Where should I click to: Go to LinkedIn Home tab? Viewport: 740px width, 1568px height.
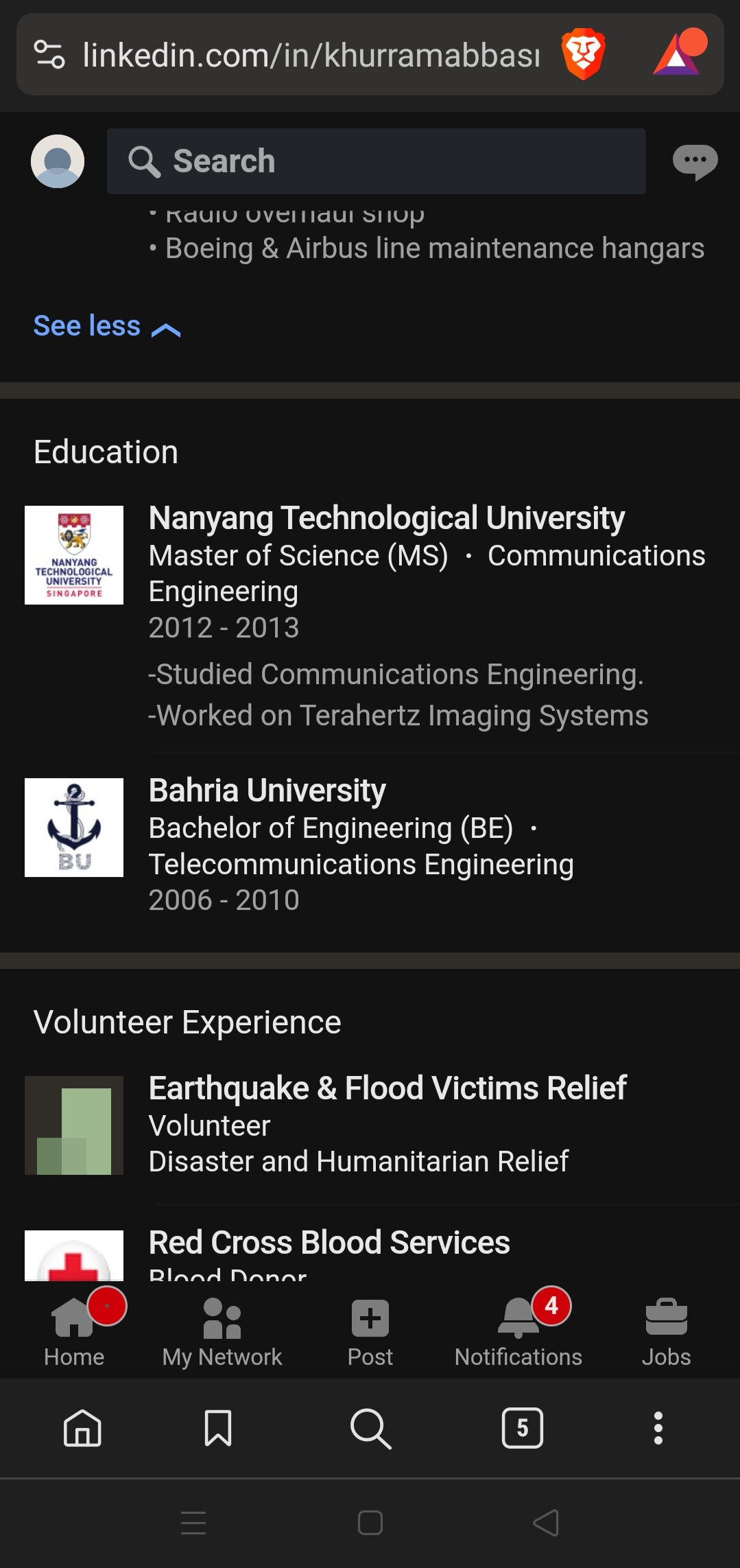[x=74, y=1333]
